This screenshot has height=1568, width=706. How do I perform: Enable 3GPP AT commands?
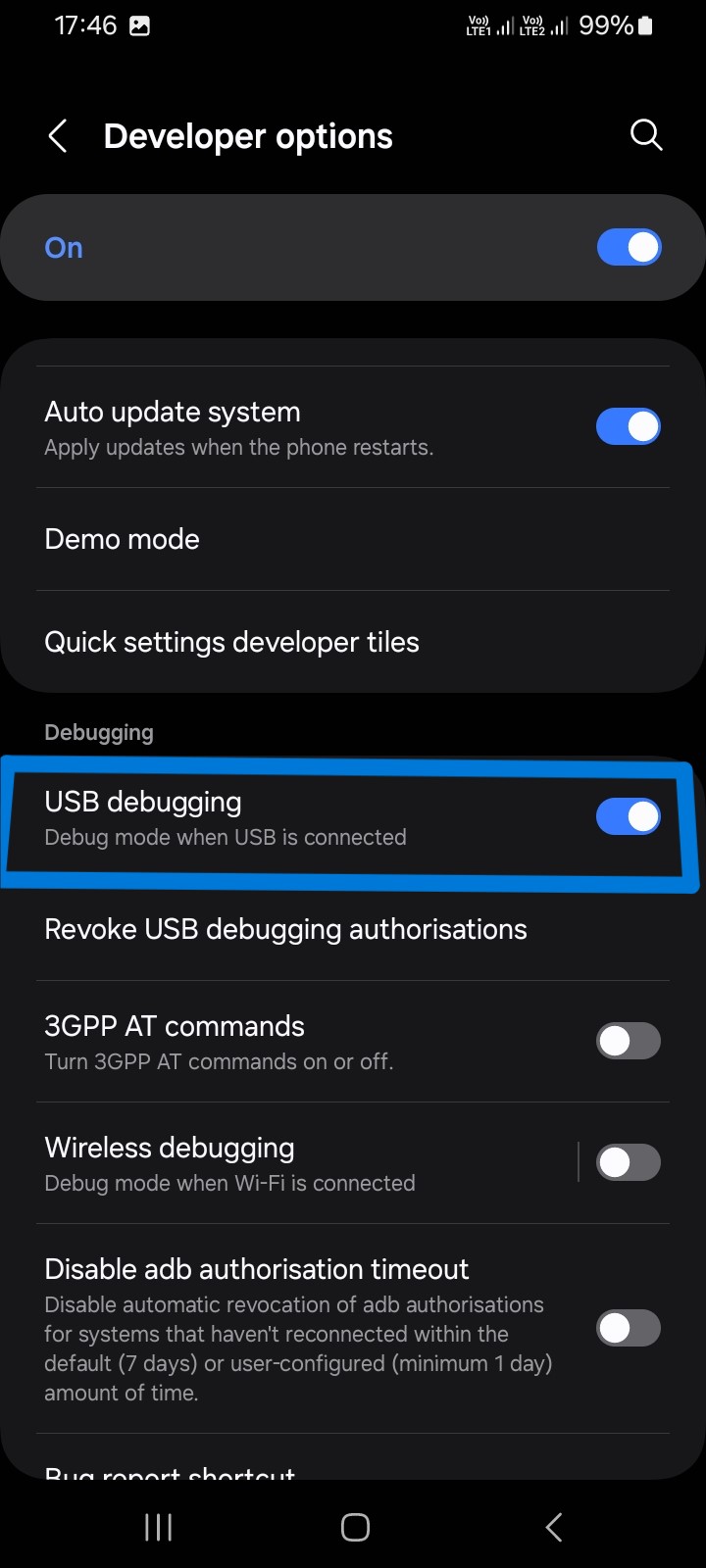coord(629,1041)
